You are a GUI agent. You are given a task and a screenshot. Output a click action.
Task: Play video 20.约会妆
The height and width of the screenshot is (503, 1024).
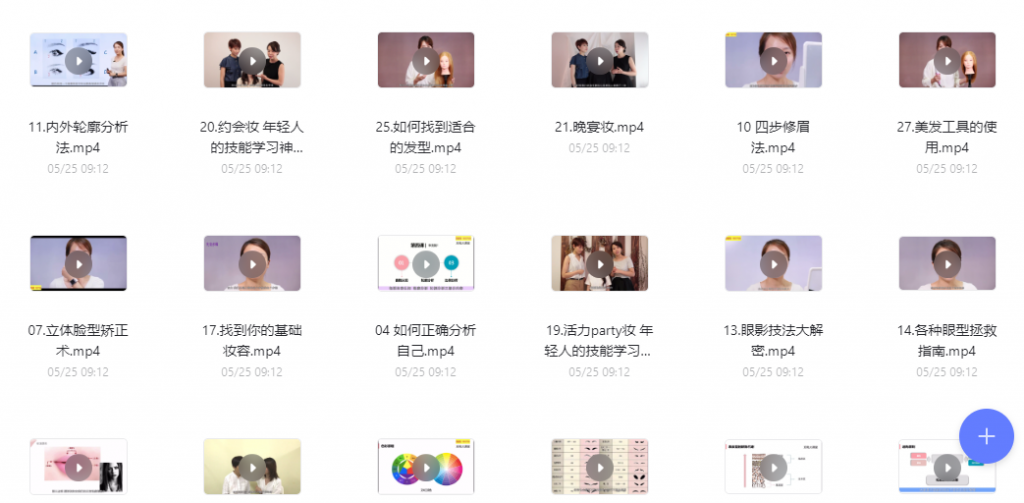pyautogui.click(x=252, y=60)
